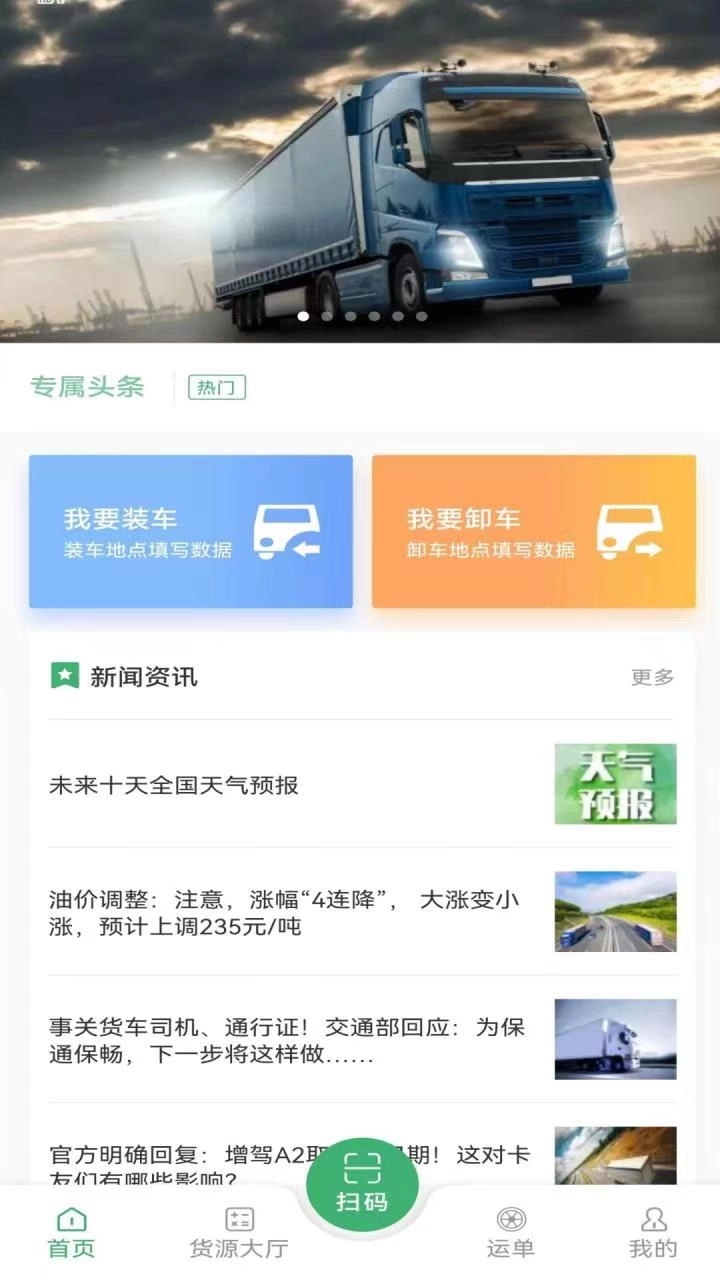Open the 我要装车 loading card
The image size is (720, 1280).
[x=192, y=530]
